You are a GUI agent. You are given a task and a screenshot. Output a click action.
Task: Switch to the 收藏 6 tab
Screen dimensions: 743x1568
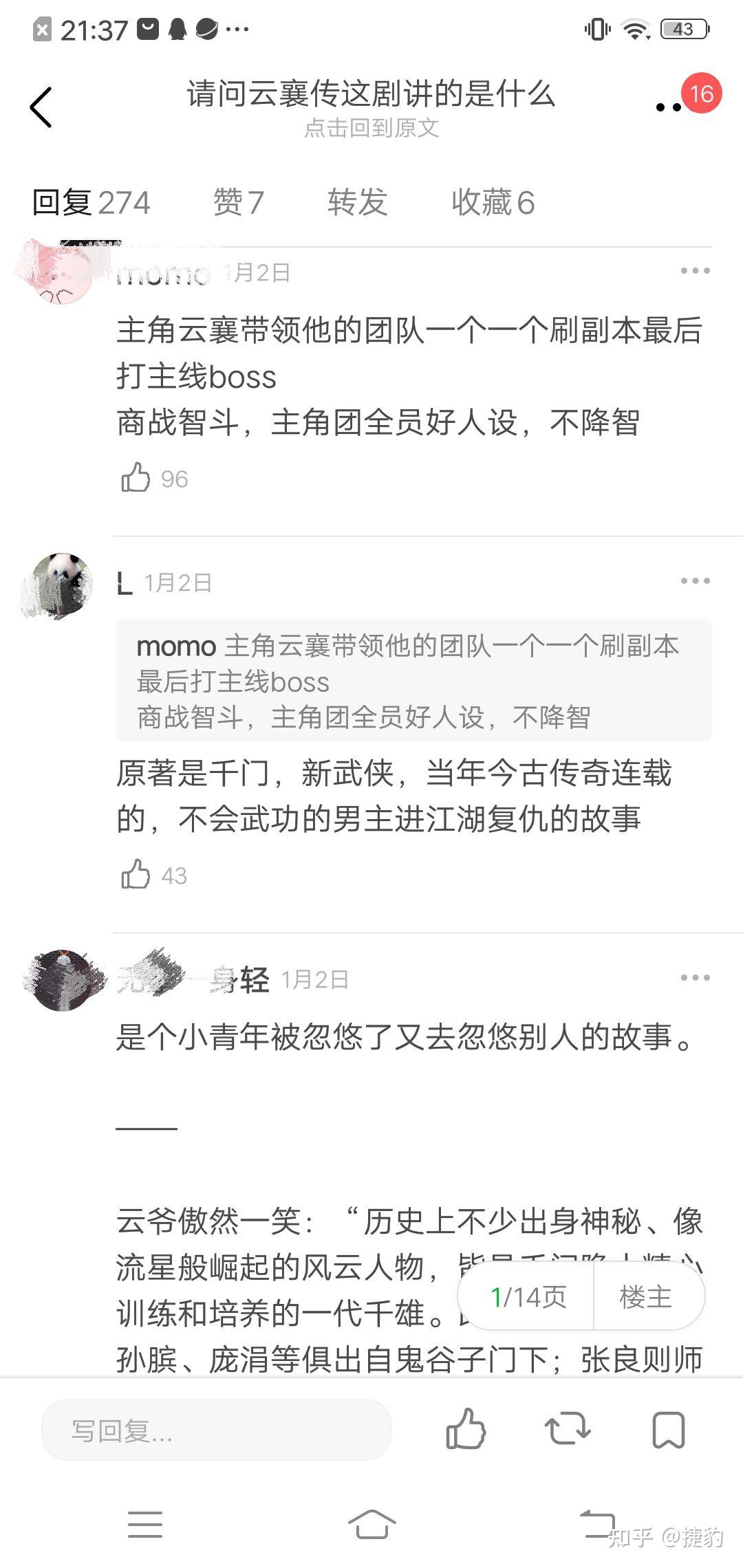(493, 203)
